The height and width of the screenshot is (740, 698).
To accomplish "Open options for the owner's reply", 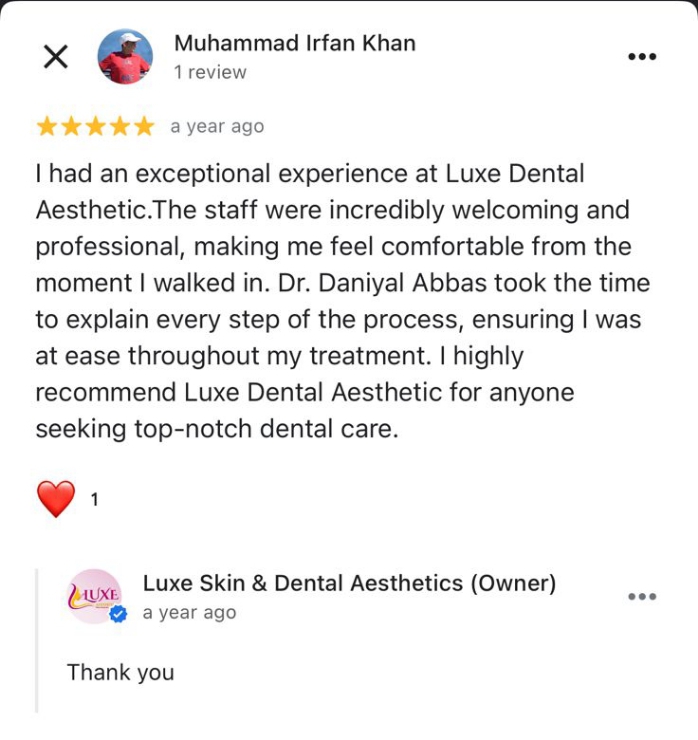I will tap(641, 597).
